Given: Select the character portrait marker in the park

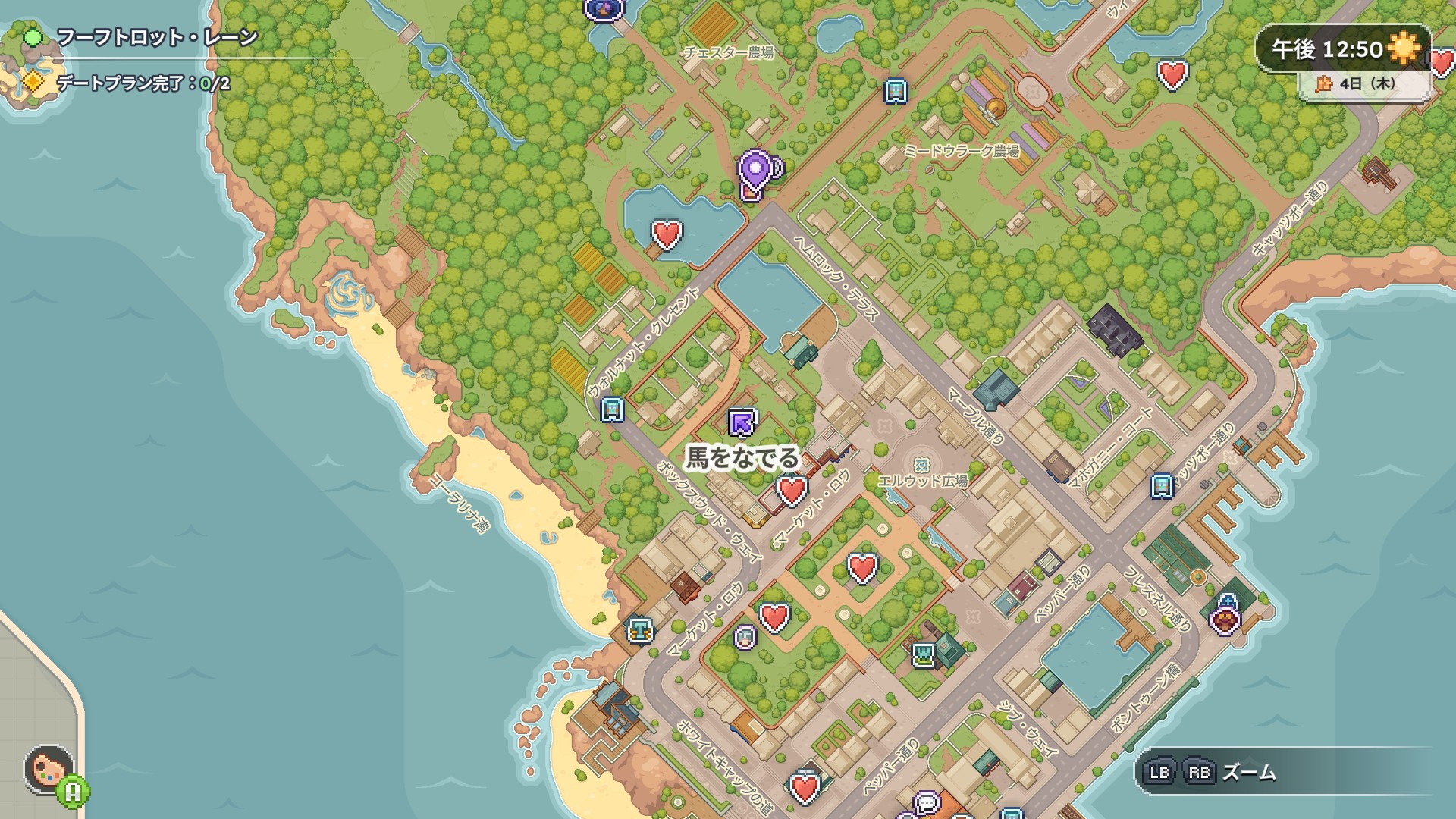Looking at the screenshot, I should [x=745, y=637].
